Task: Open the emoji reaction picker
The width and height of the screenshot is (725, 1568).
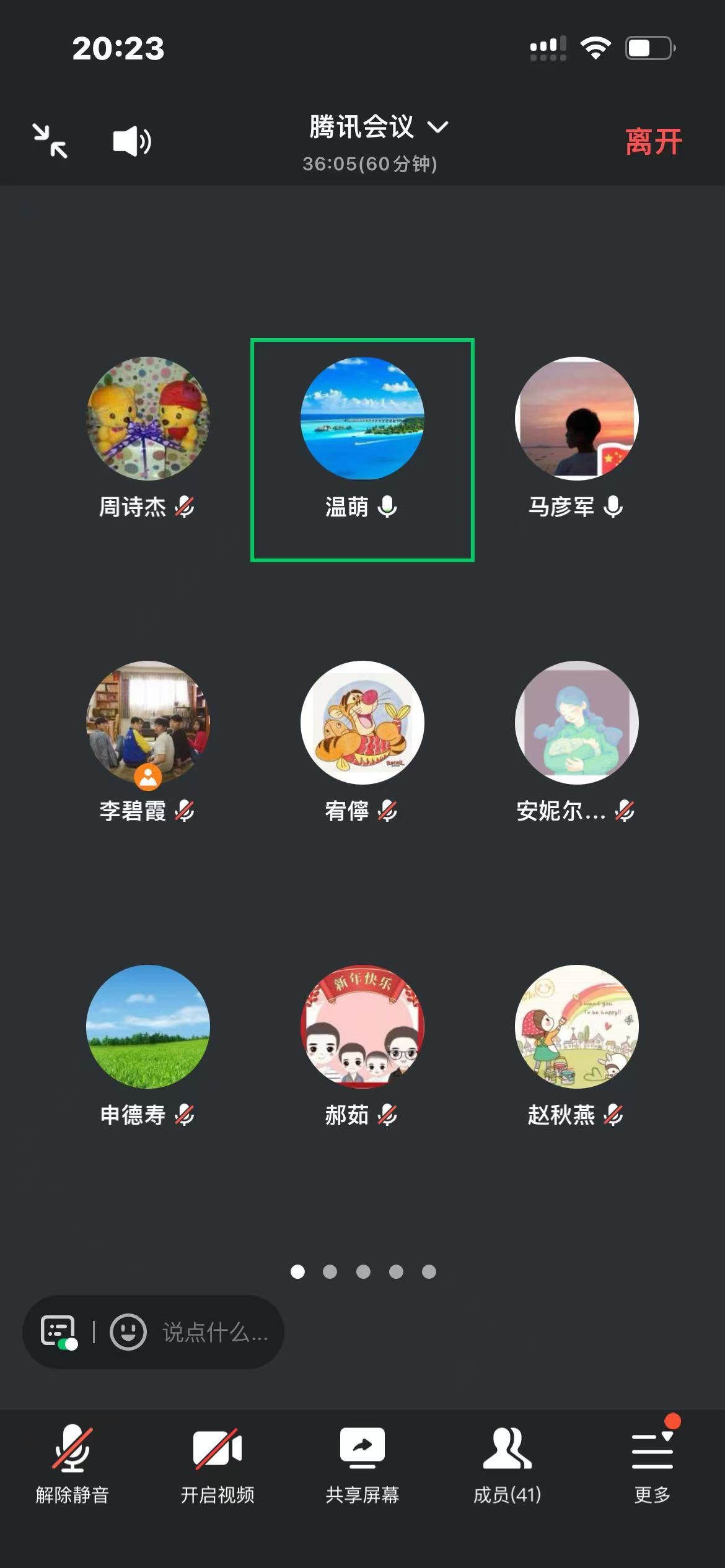Action: [128, 1332]
